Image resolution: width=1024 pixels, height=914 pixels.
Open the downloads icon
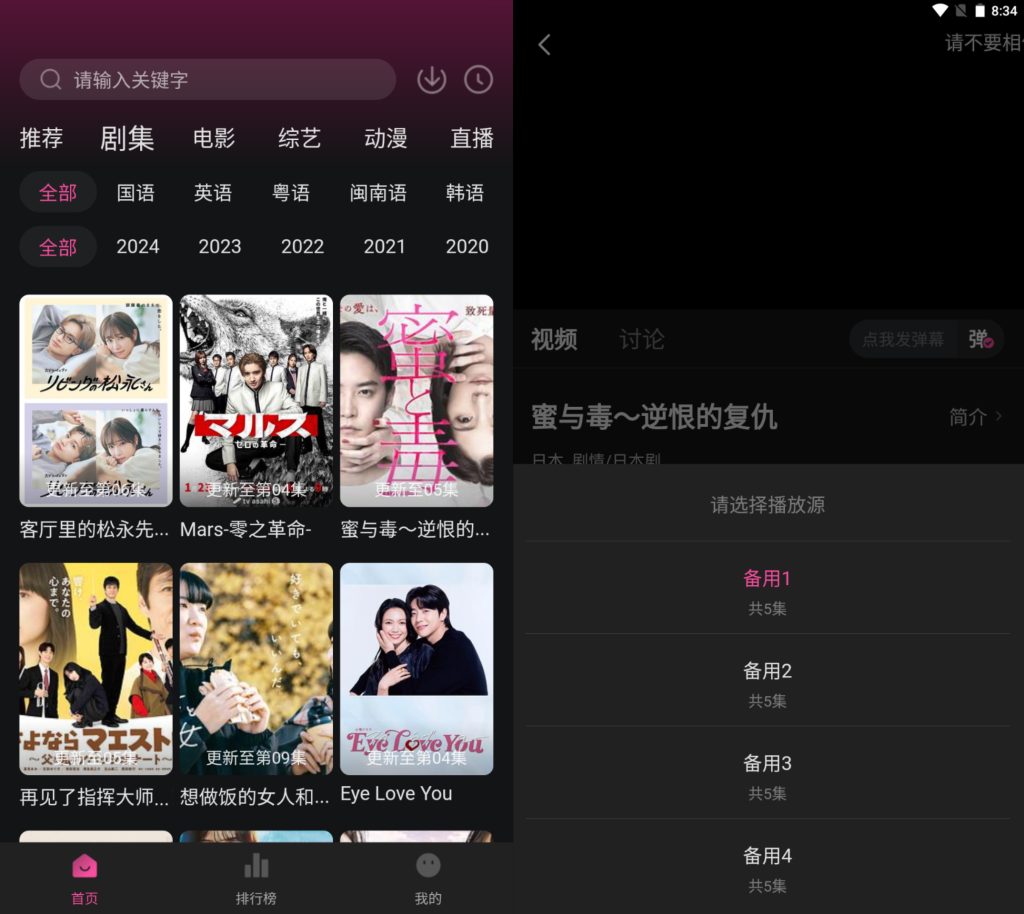pos(431,80)
